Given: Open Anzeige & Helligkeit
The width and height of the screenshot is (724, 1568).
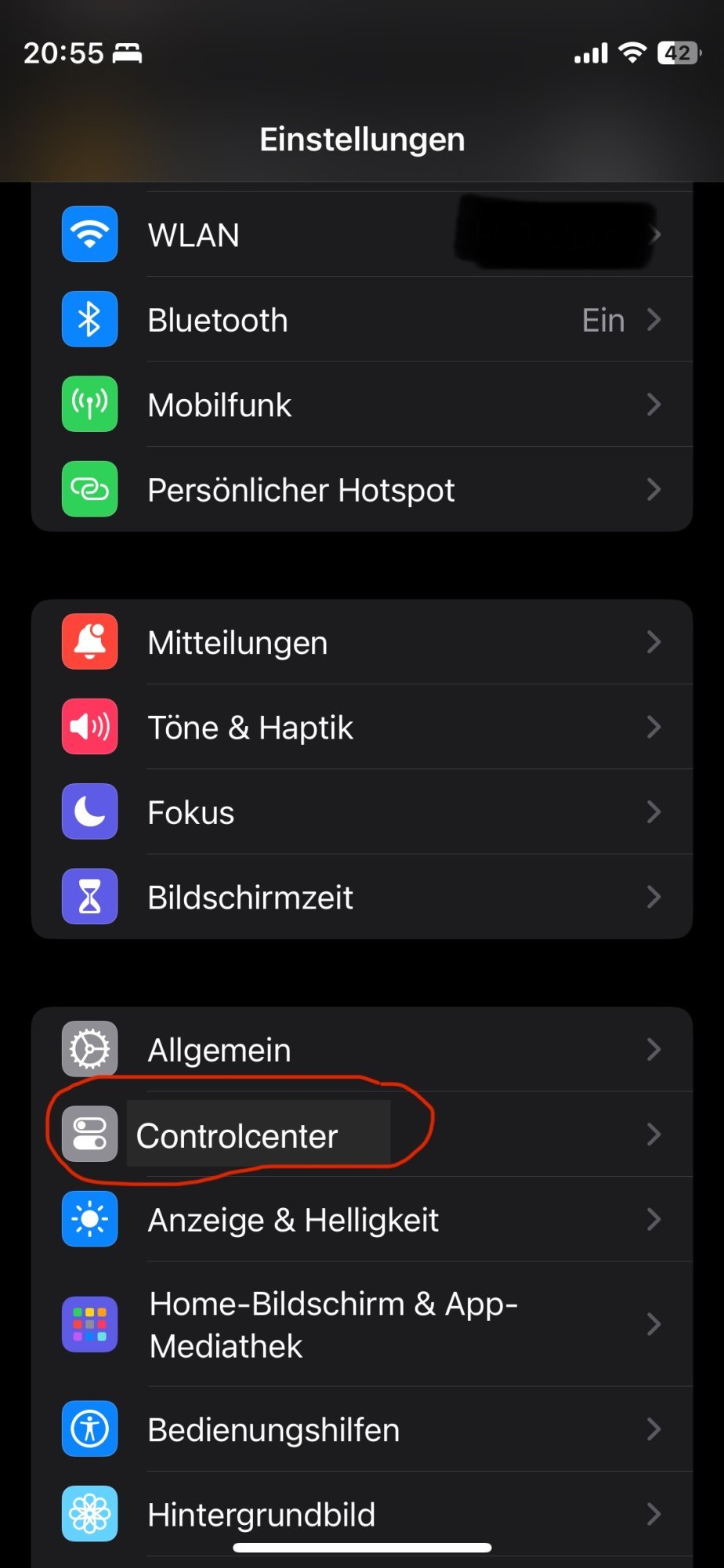Looking at the screenshot, I should [x=362, y=1219].
